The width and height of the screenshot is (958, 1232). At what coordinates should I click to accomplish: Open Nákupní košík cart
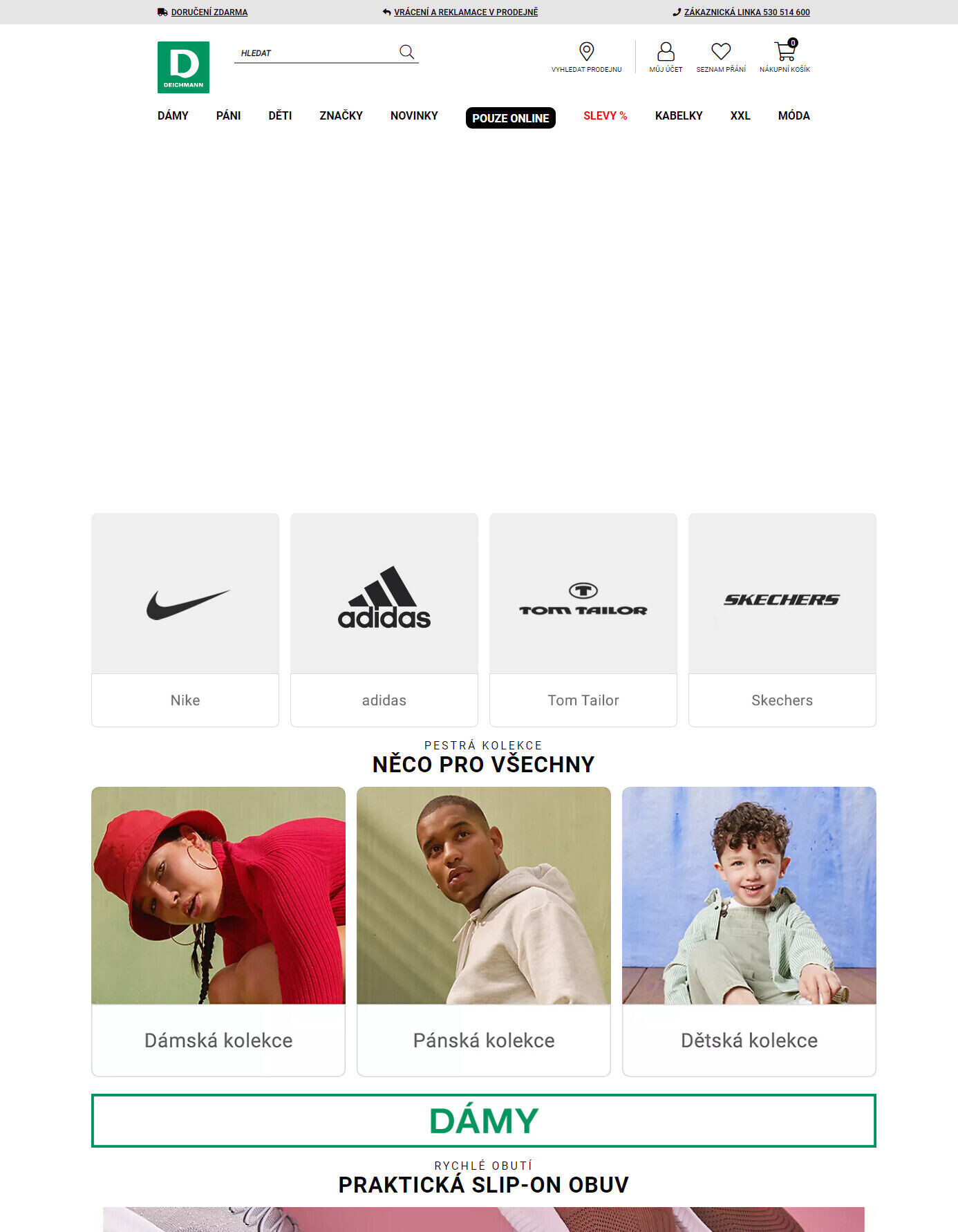pyautogui.click(x=785, y=57)
